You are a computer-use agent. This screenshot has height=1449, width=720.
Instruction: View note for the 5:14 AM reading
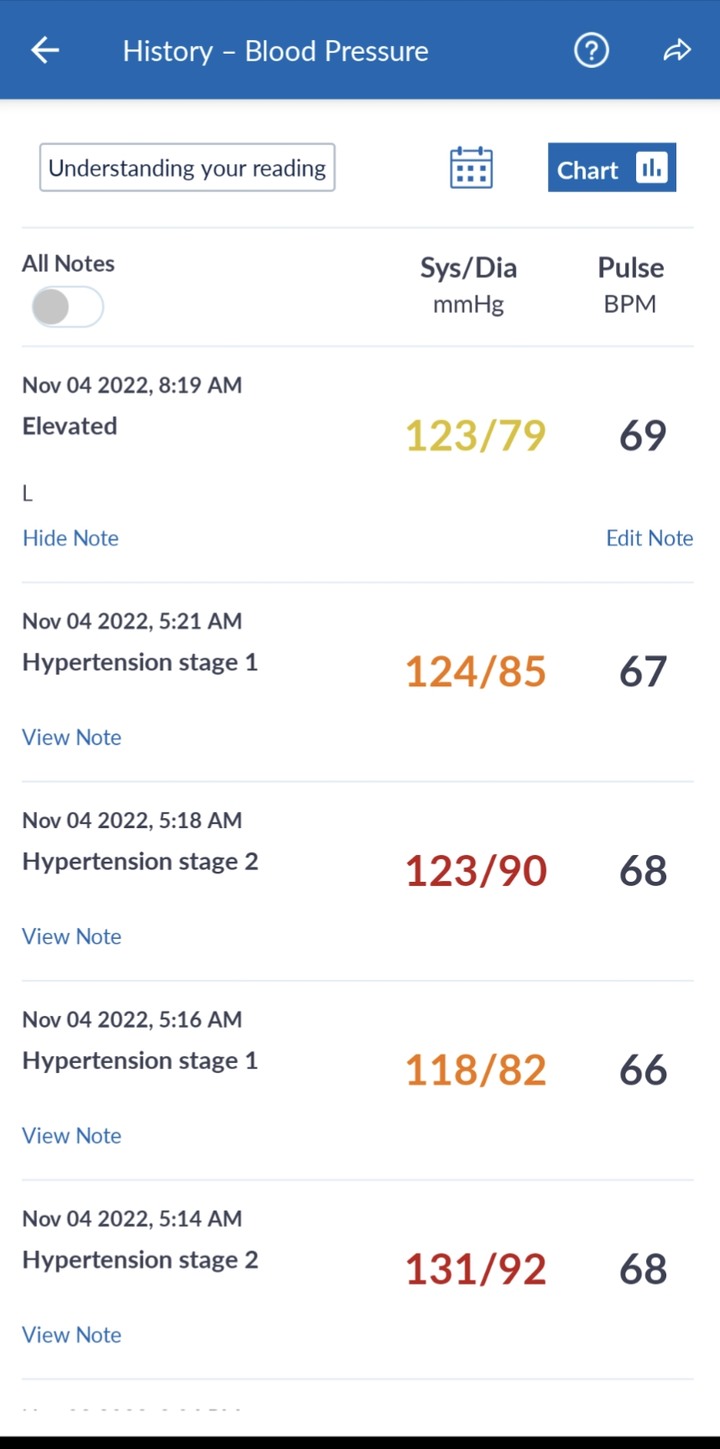click(x=72, y=1334)
